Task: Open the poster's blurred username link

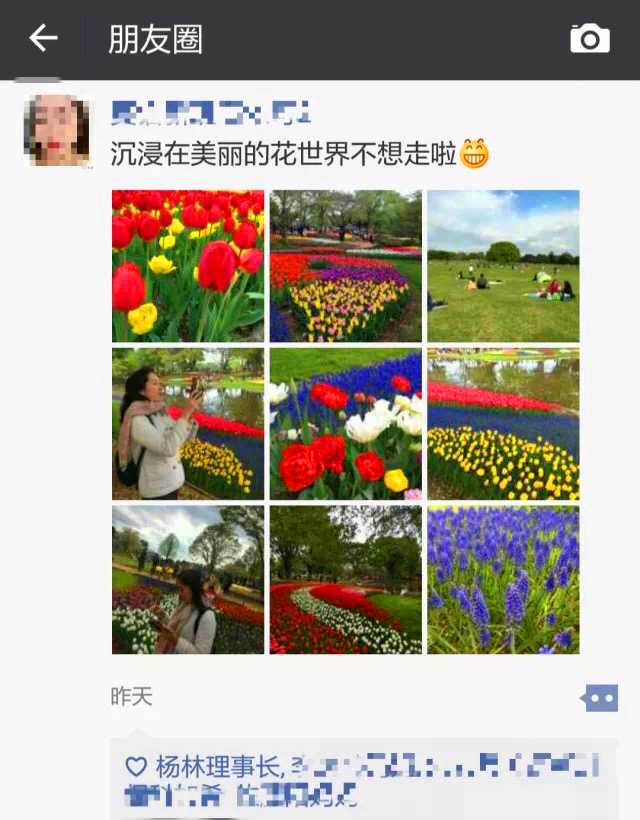Action: point(210,111)
